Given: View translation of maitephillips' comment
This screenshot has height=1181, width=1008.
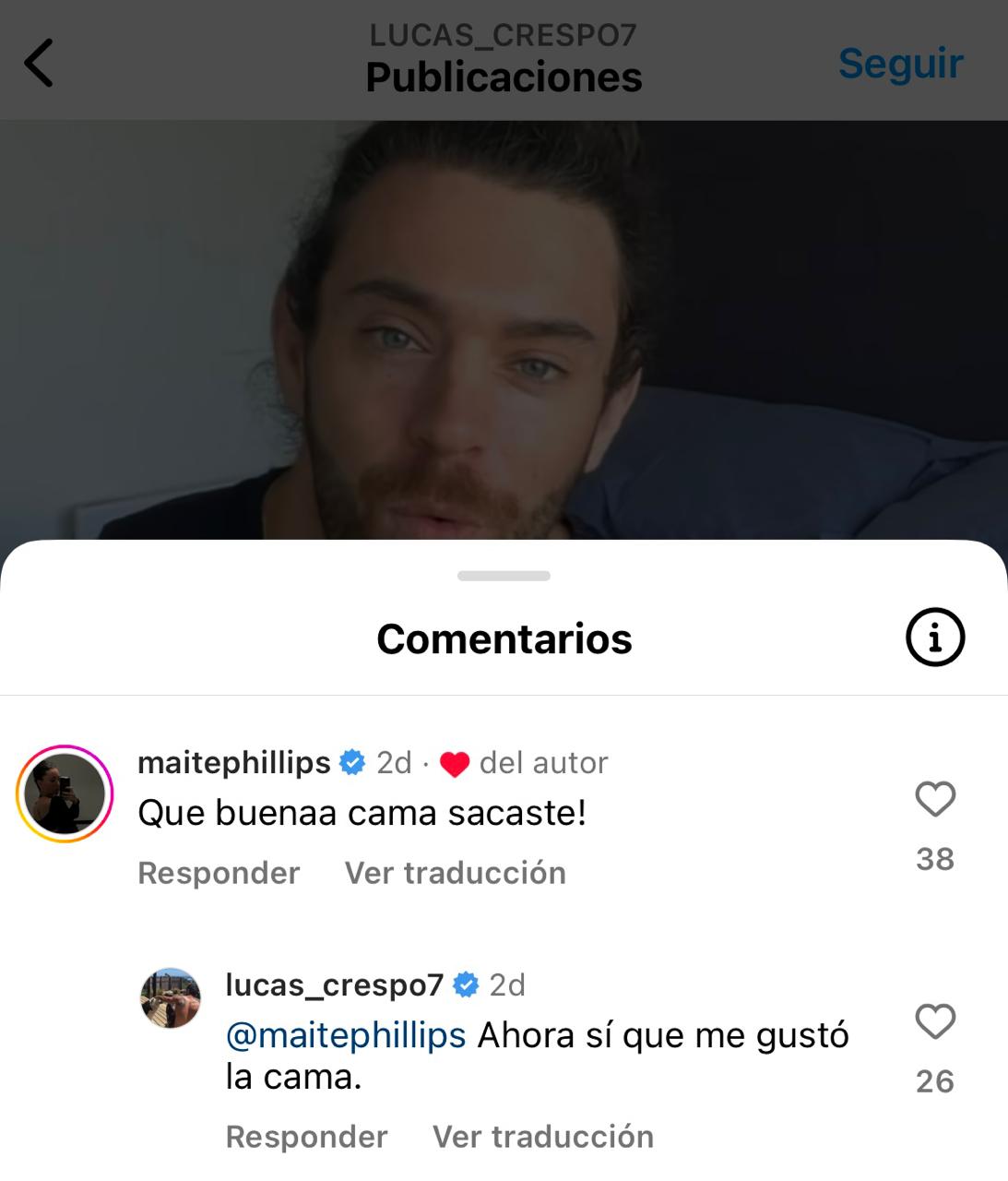Looking at the screenshot, I should click(x=455, y=873).
